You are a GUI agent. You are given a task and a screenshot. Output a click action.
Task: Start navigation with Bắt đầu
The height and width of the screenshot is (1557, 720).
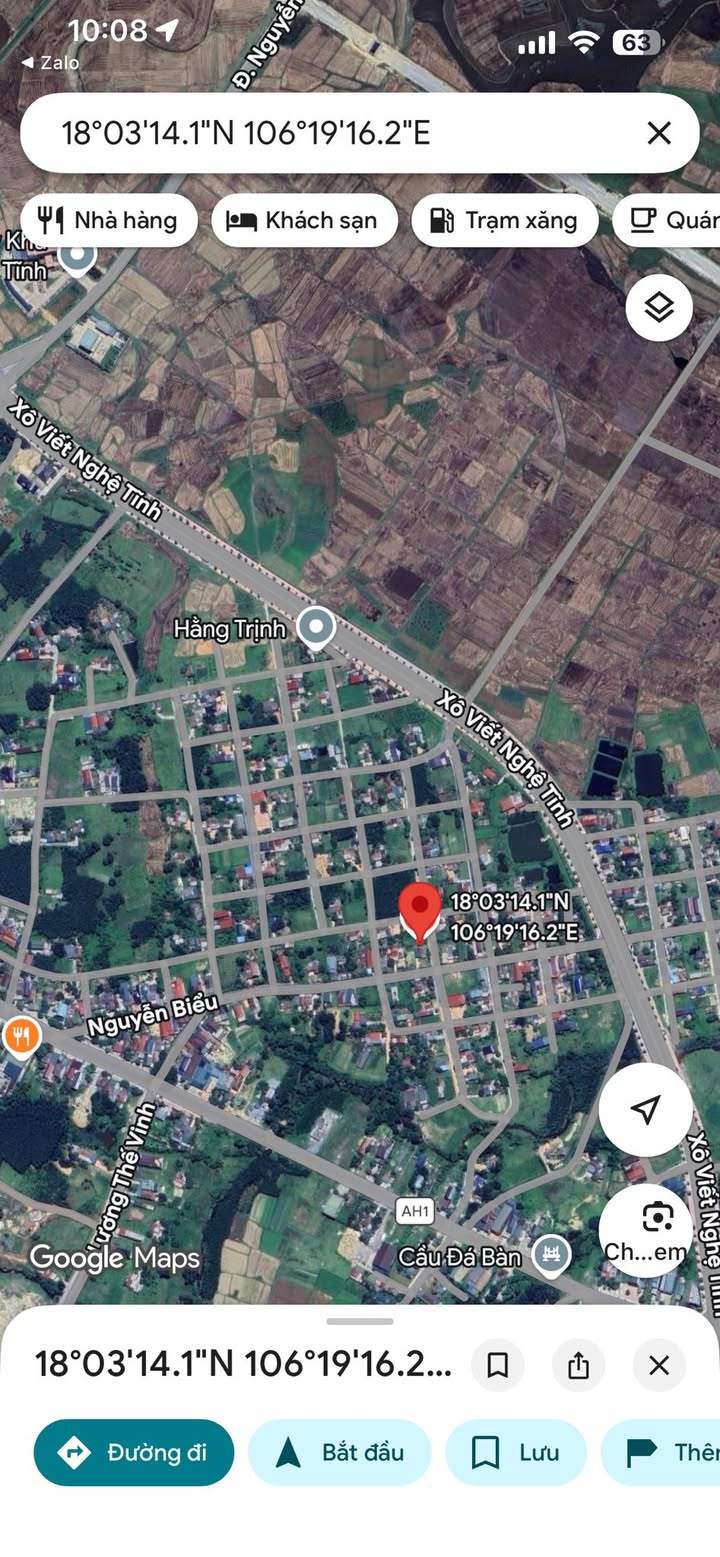tap(340, 1452)
